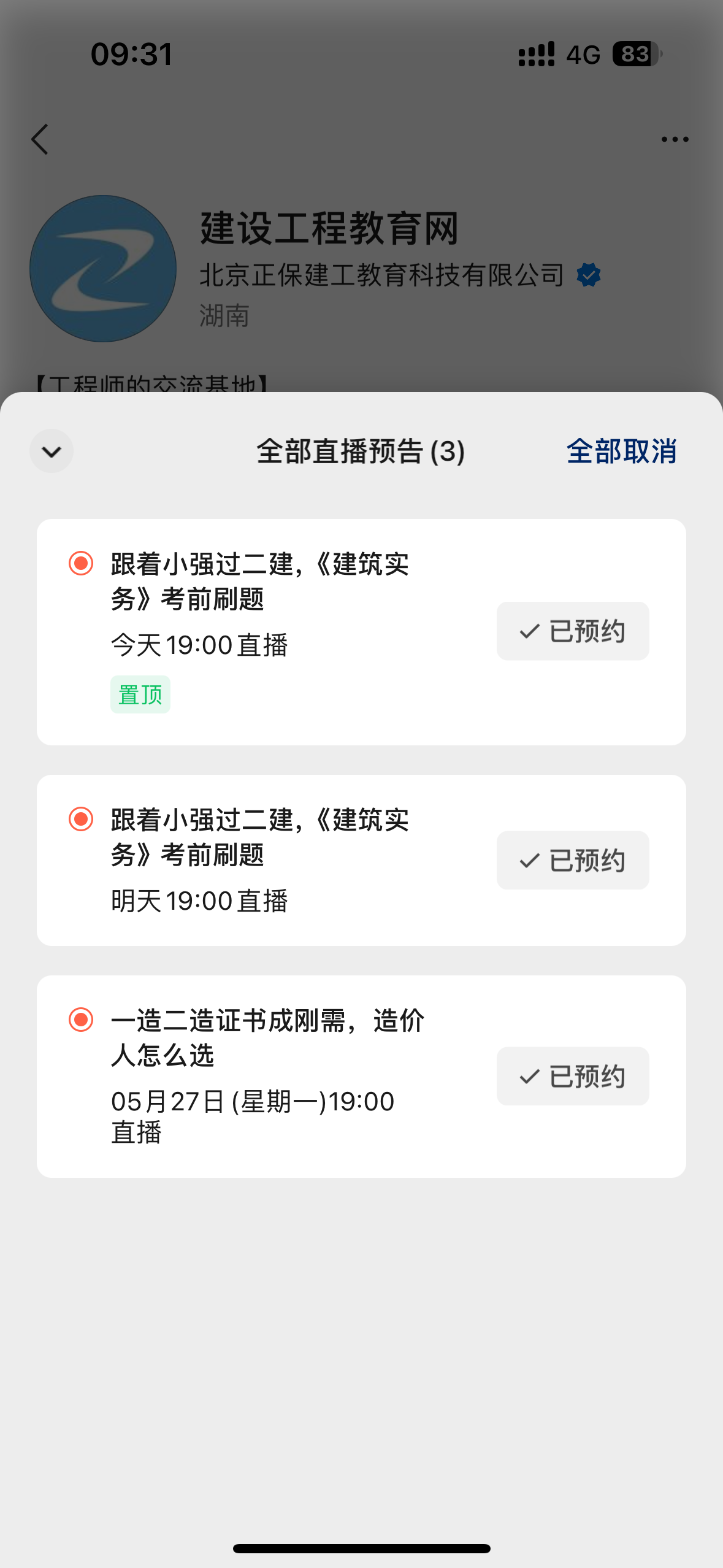The height and width of the screenshot is (1568, 723).
Task: Toggle 已预约 on the May 27 broadcast
Action: [572, 1075]
